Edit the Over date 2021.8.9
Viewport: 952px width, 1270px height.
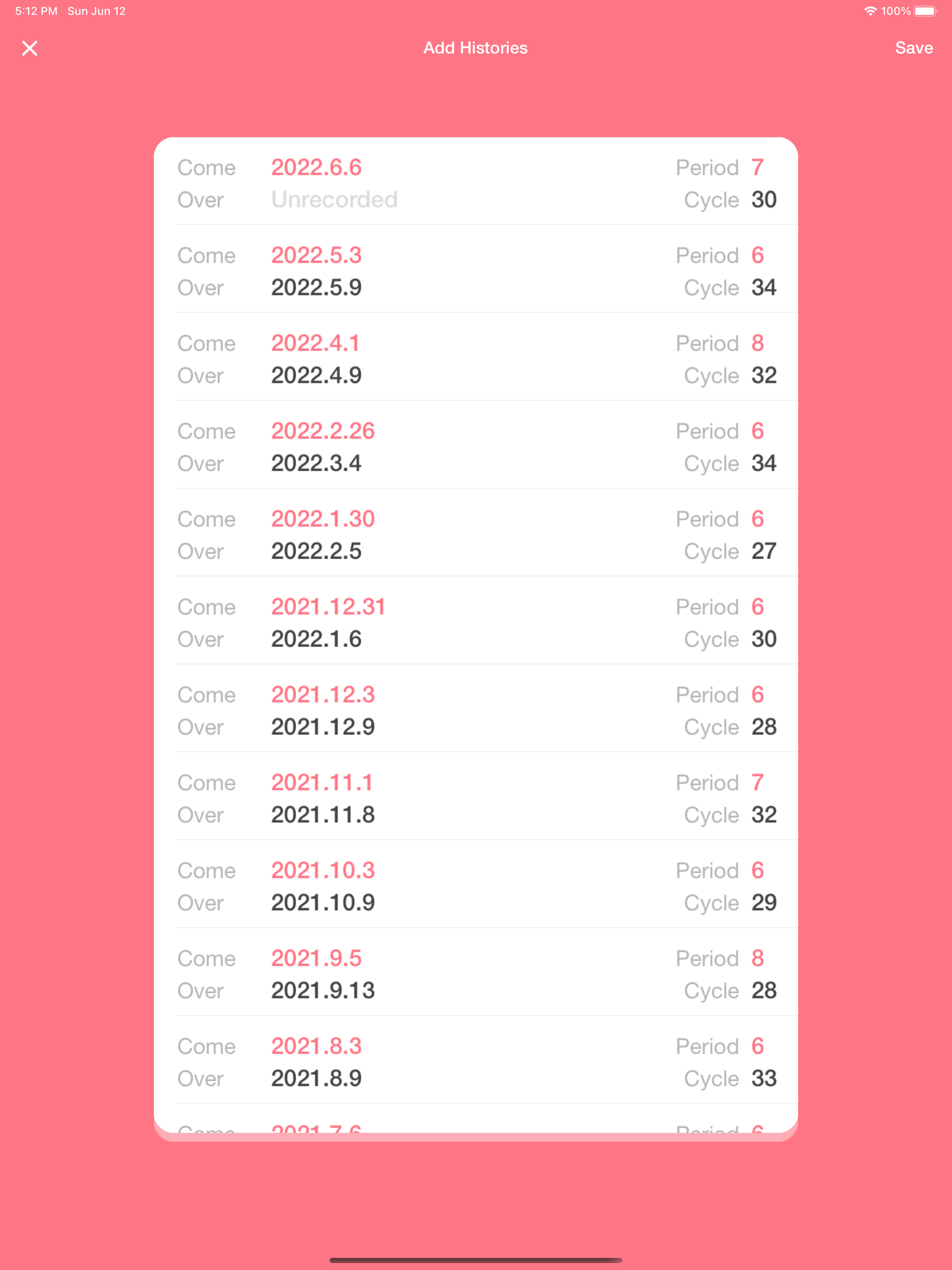(317, 1078)
